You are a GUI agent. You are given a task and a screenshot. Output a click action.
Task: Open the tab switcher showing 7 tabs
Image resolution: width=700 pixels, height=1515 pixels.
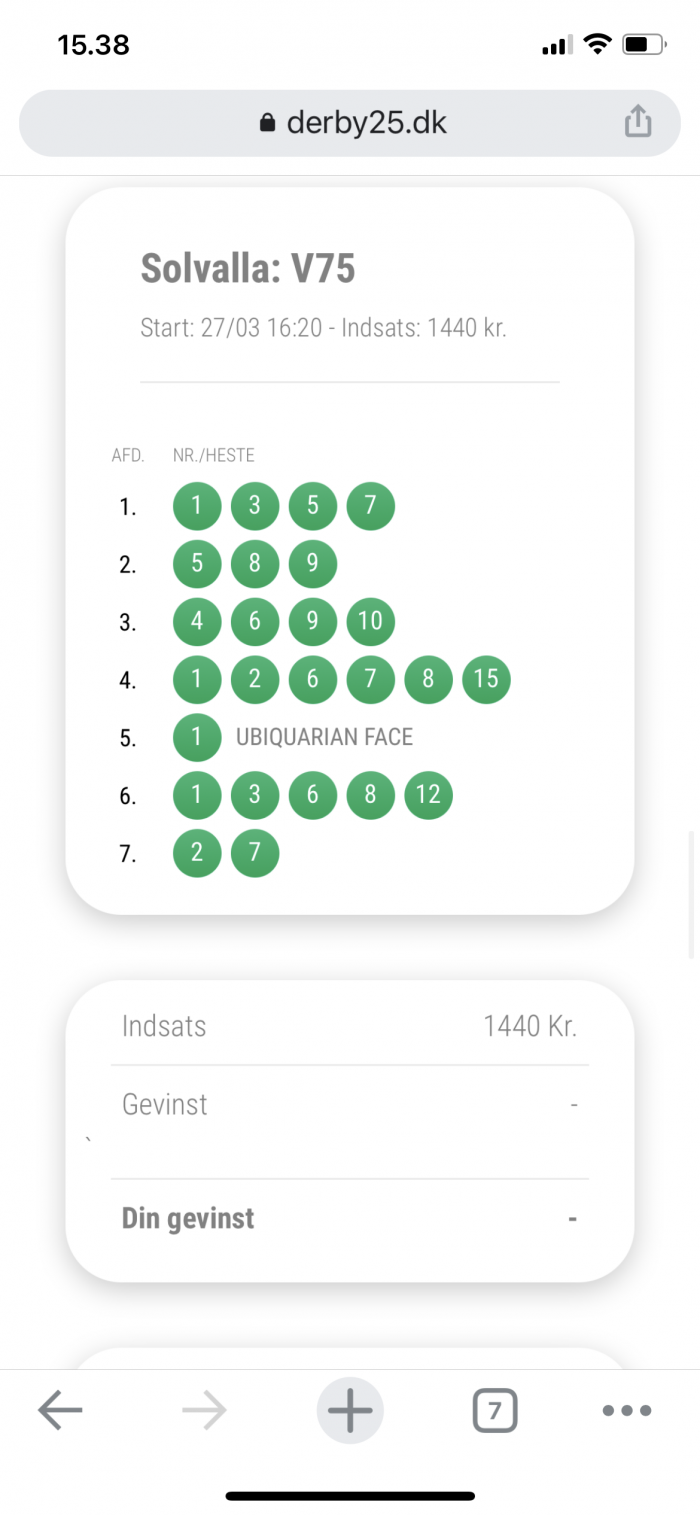click(x=494, y=1411)
